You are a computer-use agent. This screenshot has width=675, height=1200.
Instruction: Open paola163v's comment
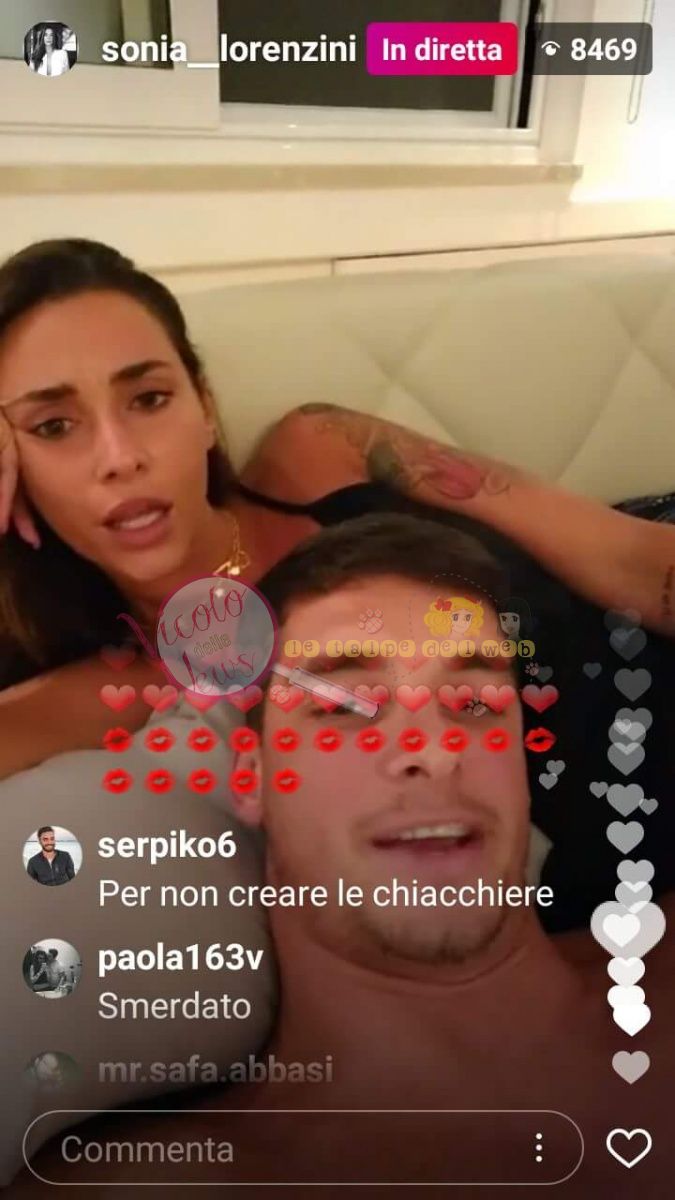coord(174,1005)
